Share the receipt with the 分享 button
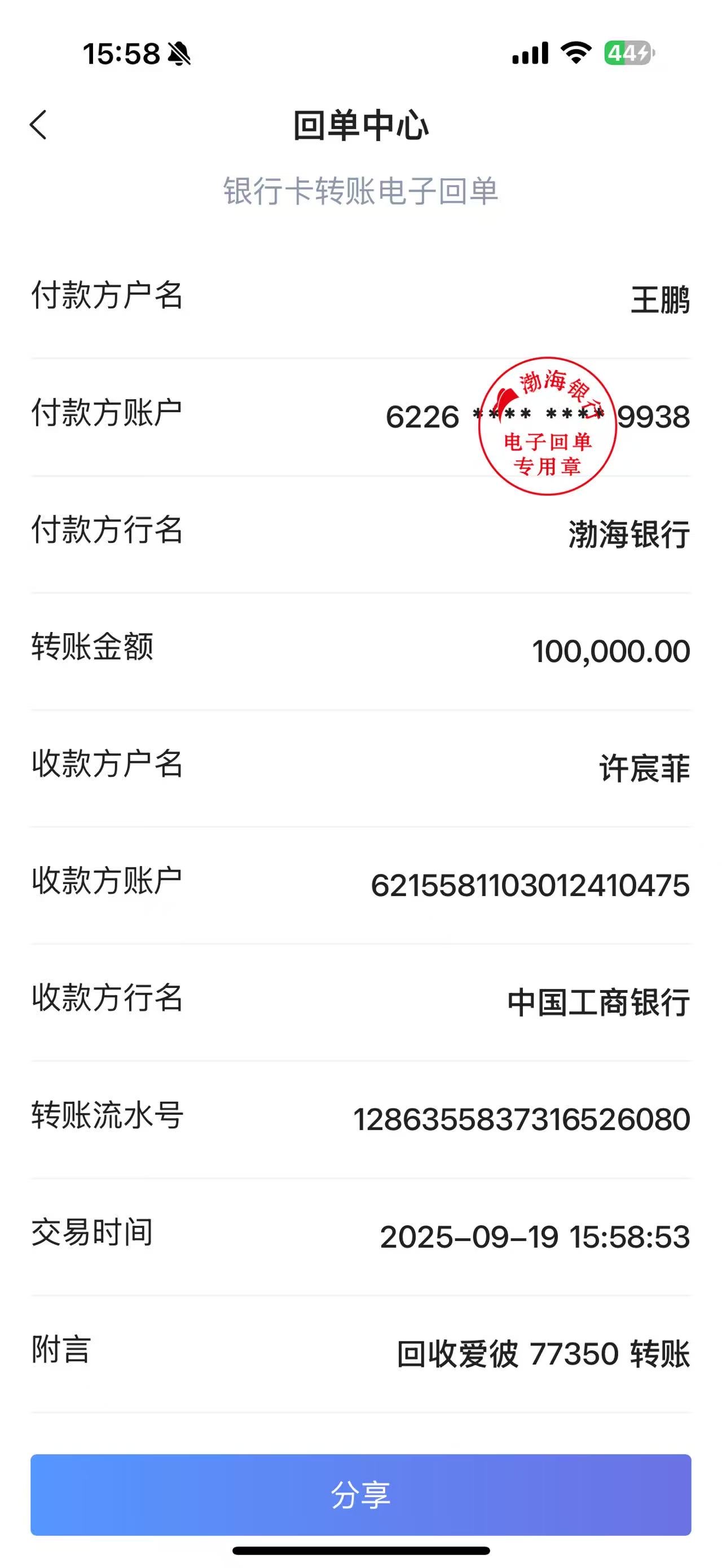 (360, 1494)
